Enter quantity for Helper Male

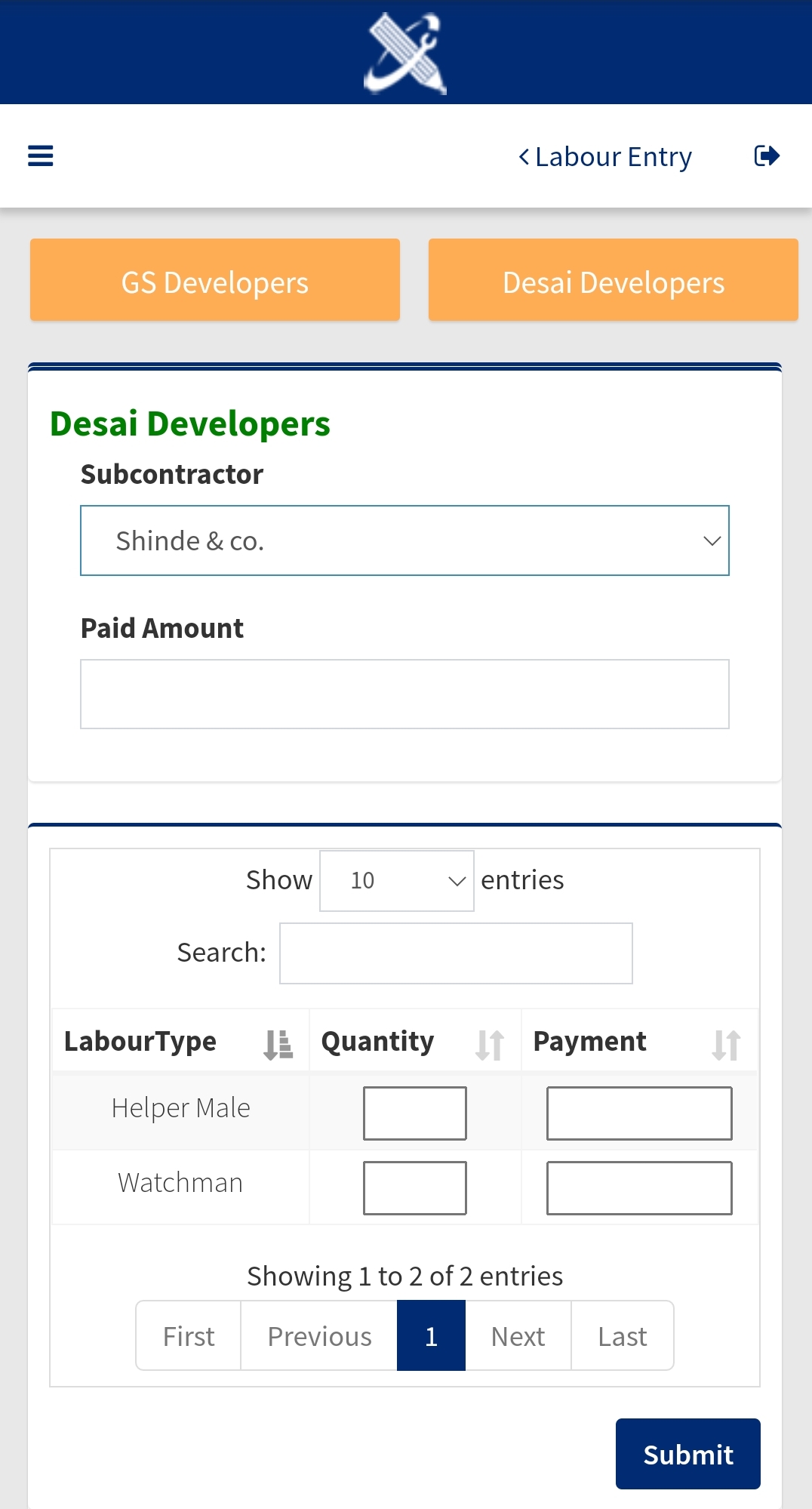[x=414, y=1113]
